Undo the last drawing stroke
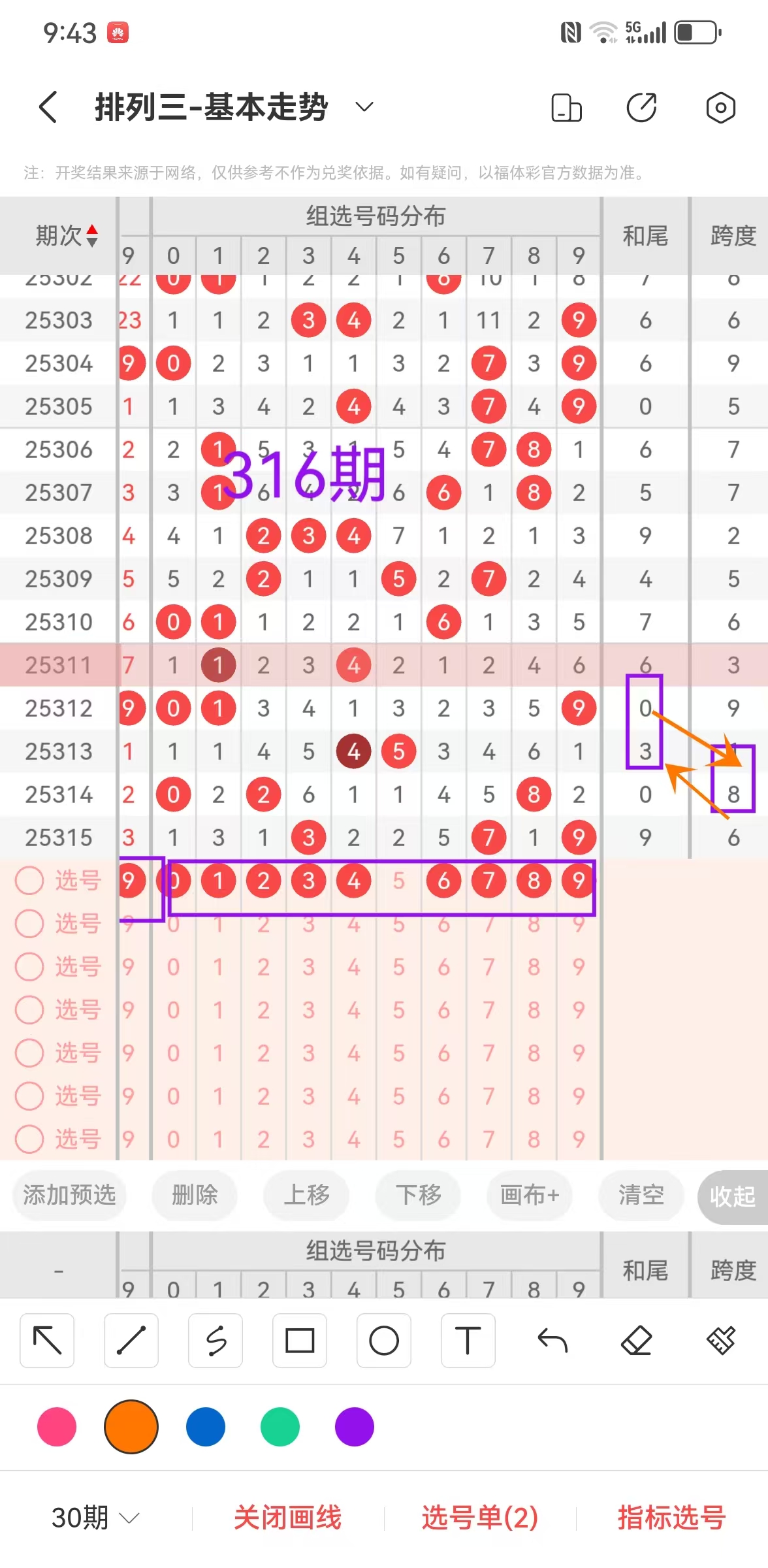 tap(552, 1341)
